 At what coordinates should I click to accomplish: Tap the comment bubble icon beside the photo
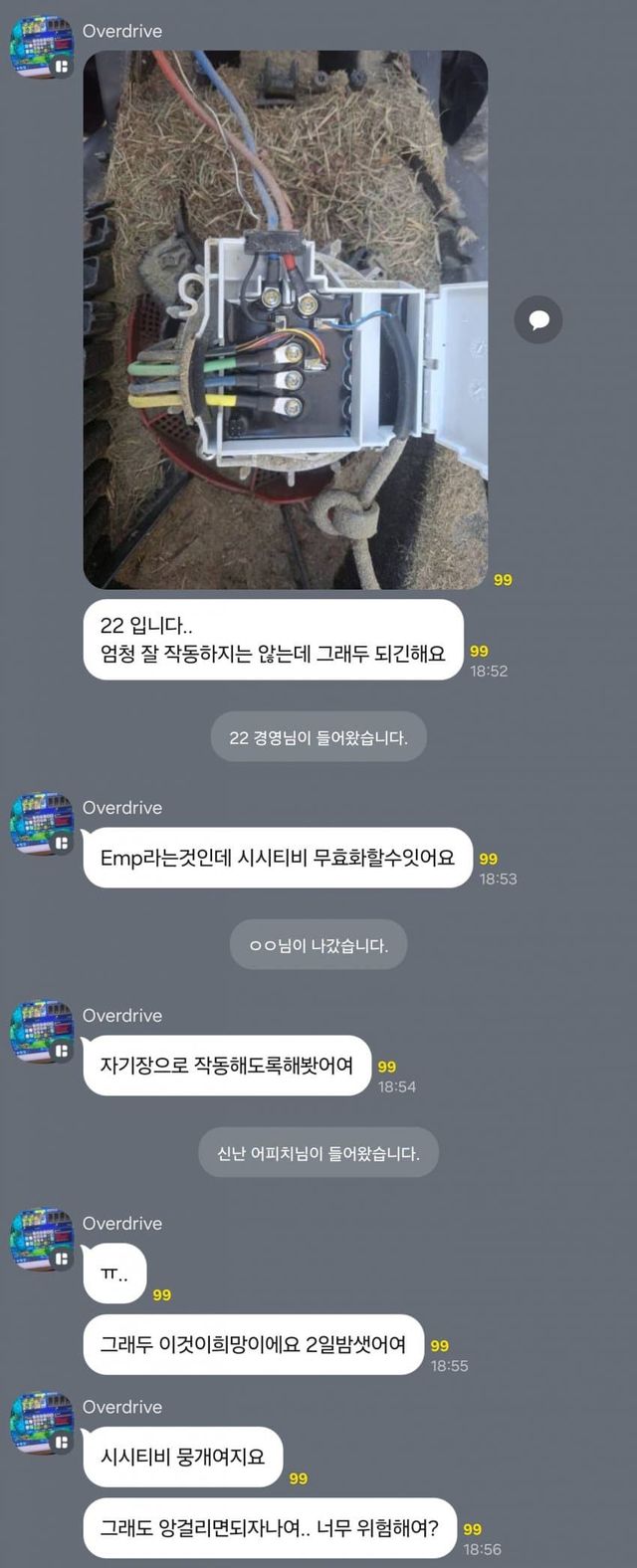(x=538, y=319)
